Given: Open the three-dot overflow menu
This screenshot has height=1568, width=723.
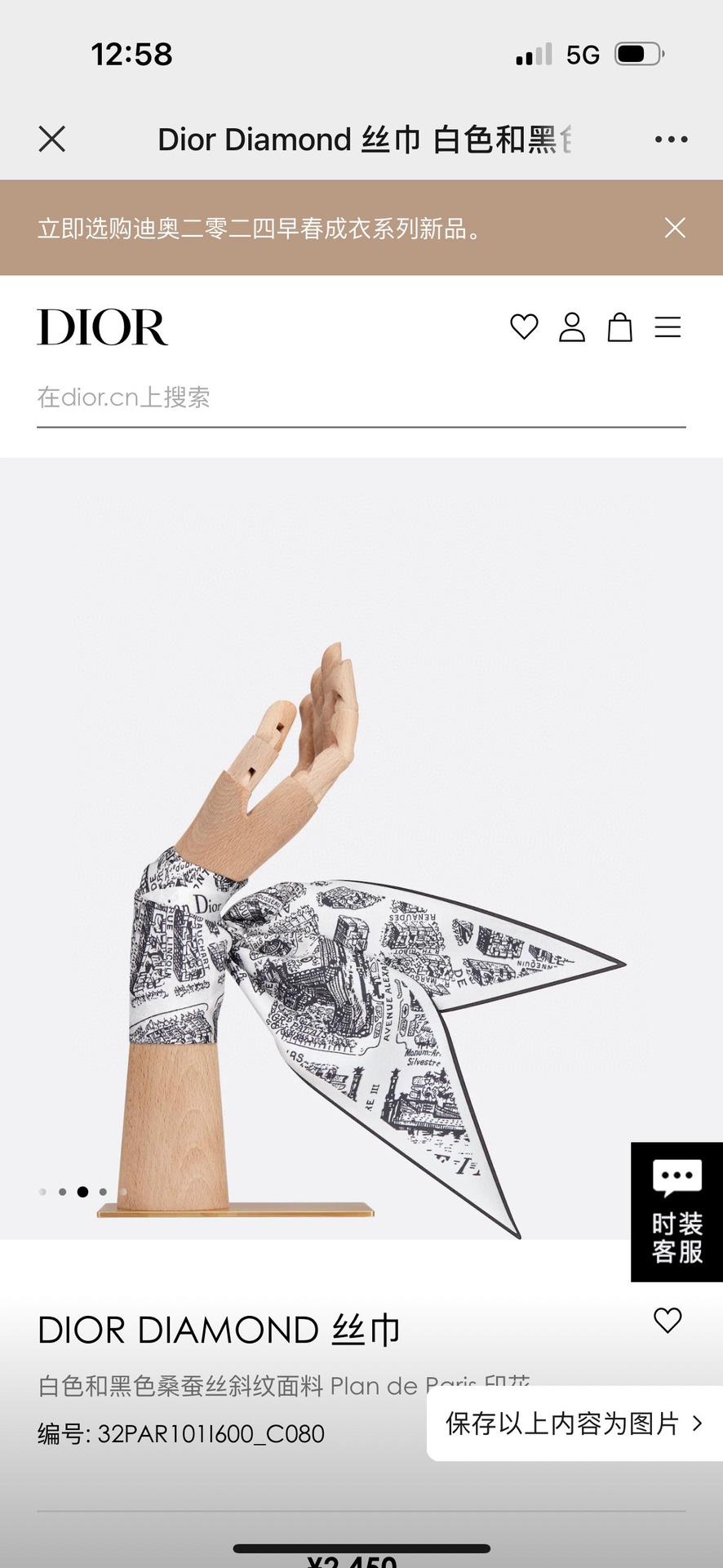Looking at the screenshot, I should [x=671, y=140].
